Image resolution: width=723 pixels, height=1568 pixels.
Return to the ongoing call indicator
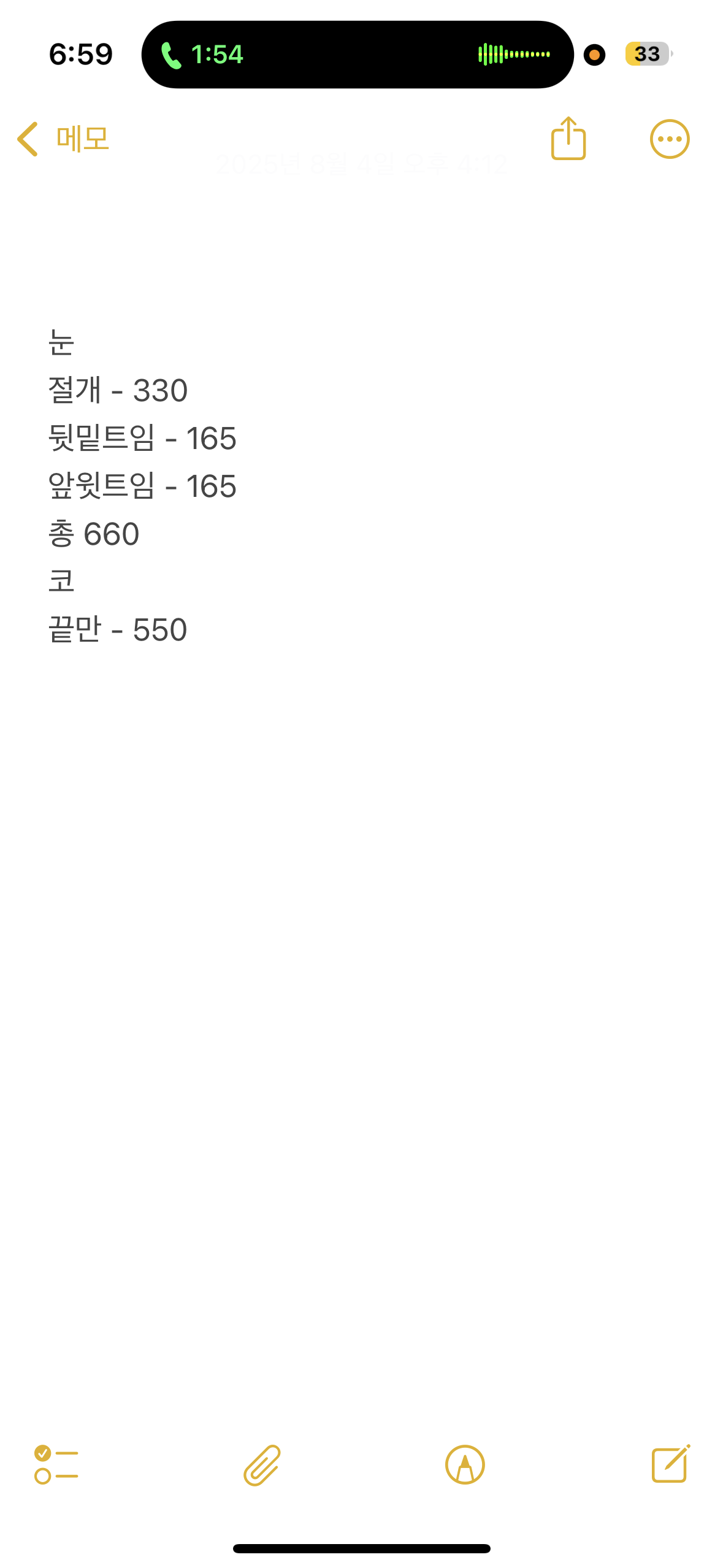pos(357,55)
